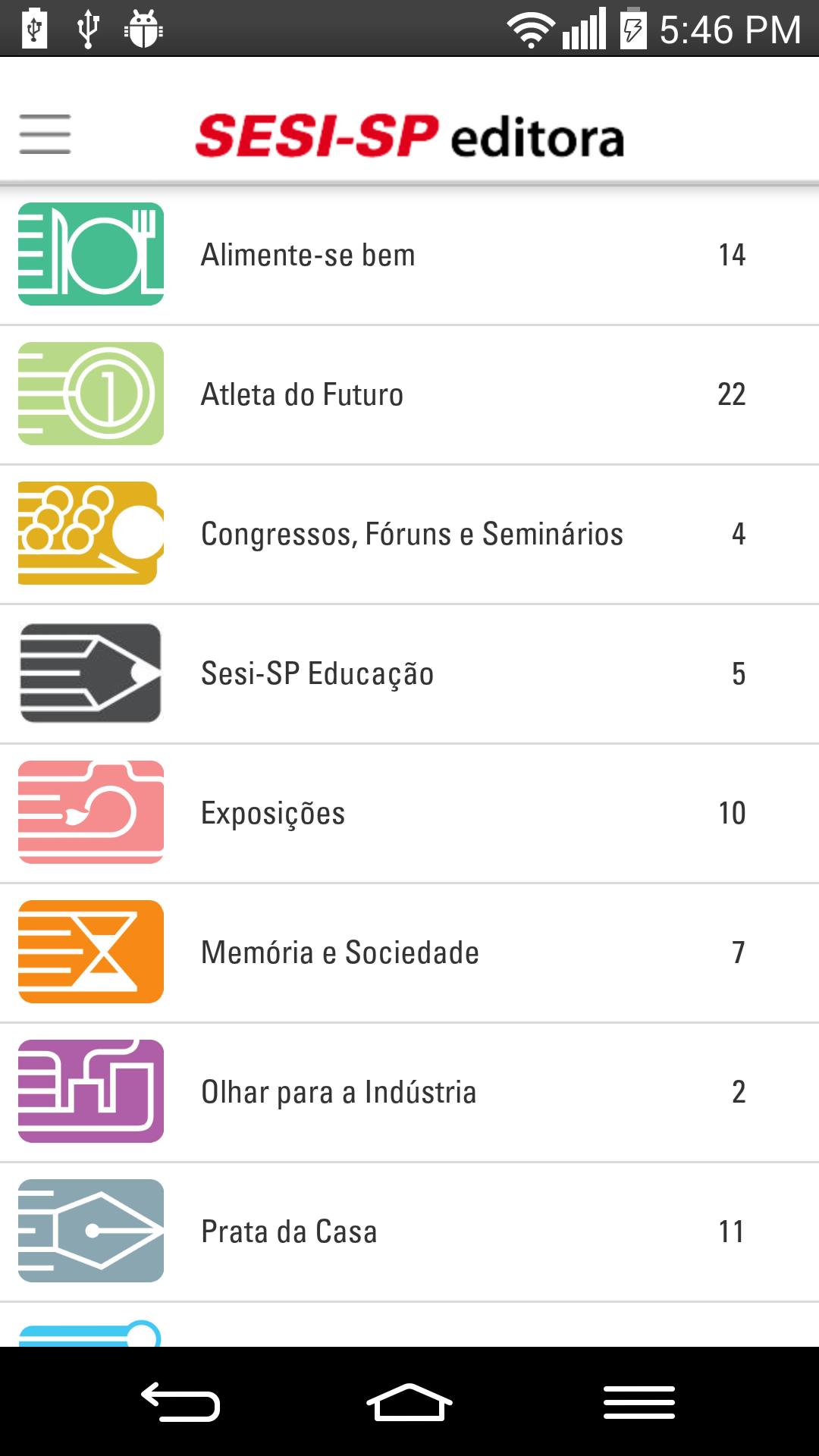Screen dimensions: 819x1456
Task: Tap the count badge showing 22
Action: 733,394
